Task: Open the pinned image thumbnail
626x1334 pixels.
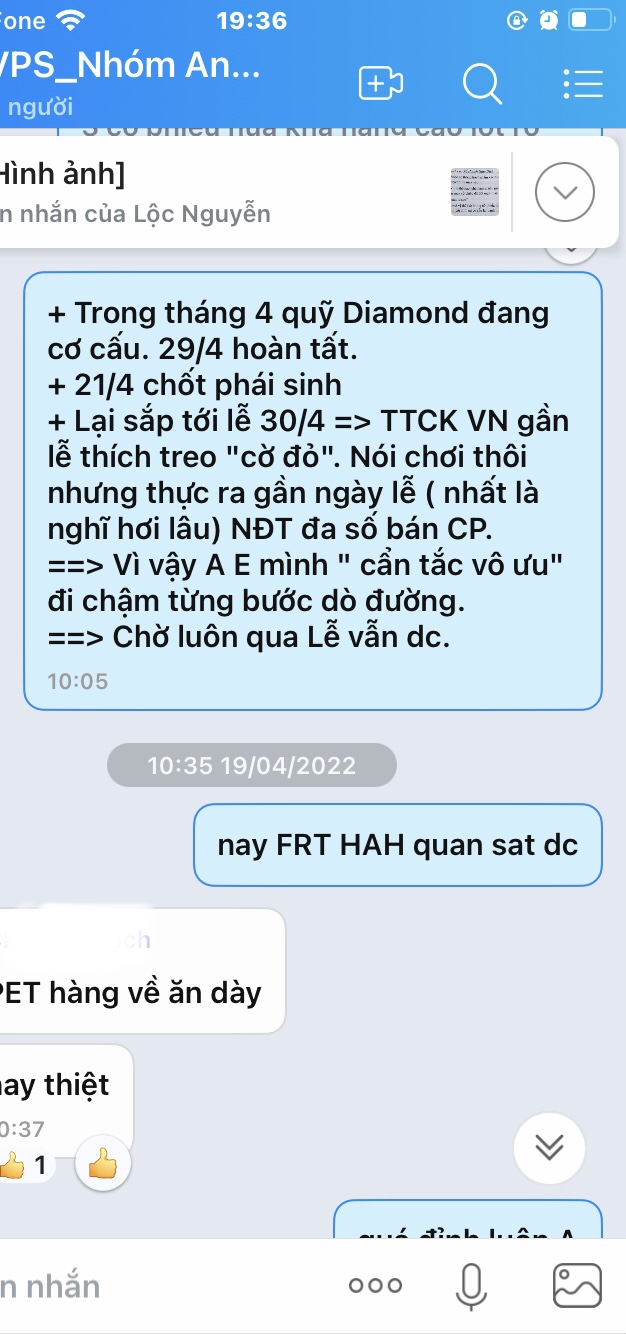Action: 474,191
